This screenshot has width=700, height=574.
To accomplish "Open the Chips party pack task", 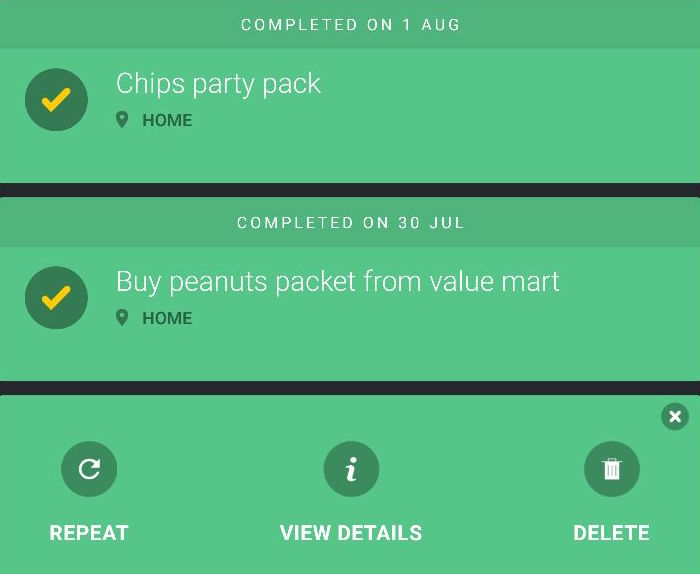I will coord(218,84).
